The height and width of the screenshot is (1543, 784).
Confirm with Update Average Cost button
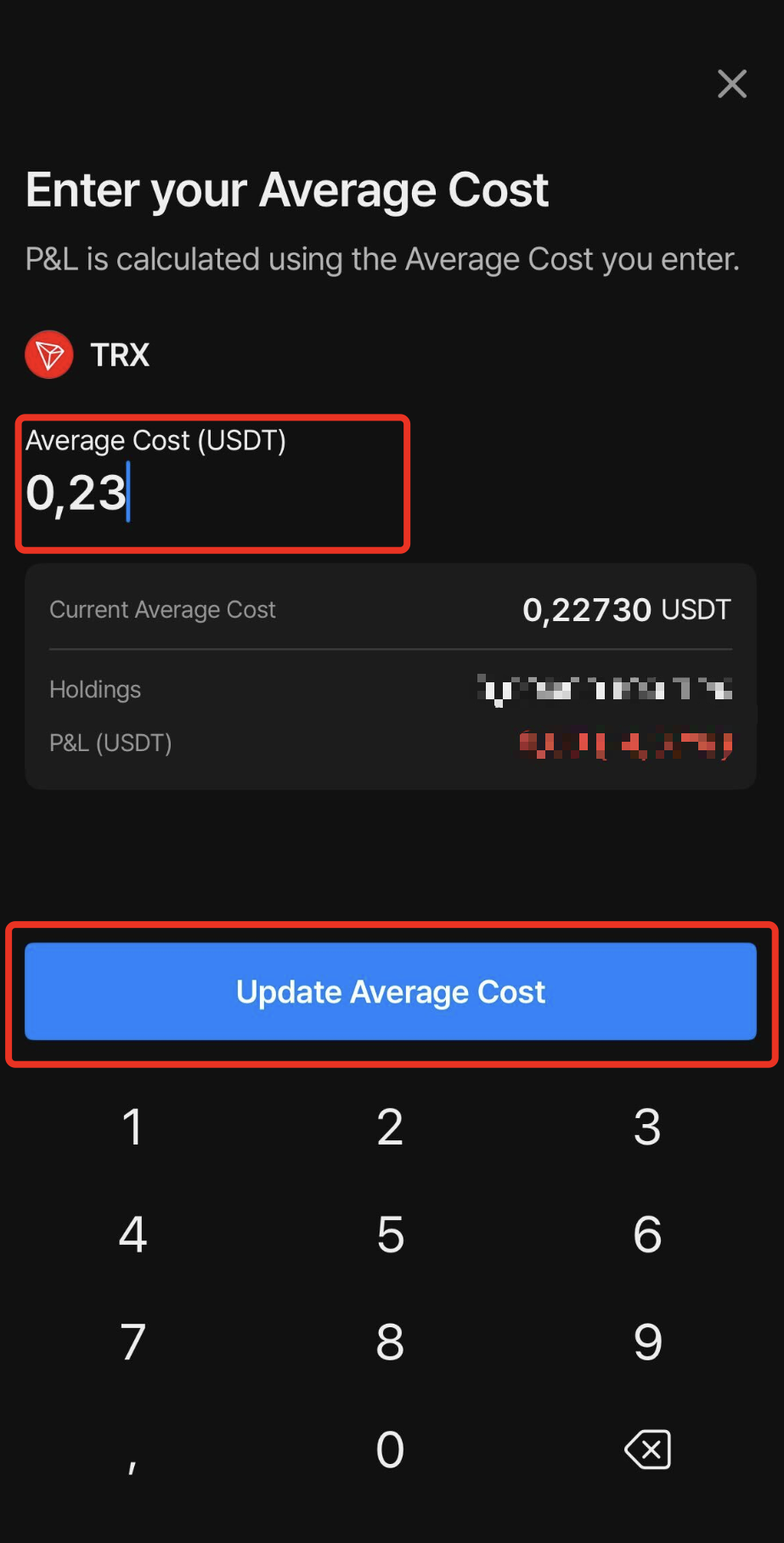pos(391,992)
